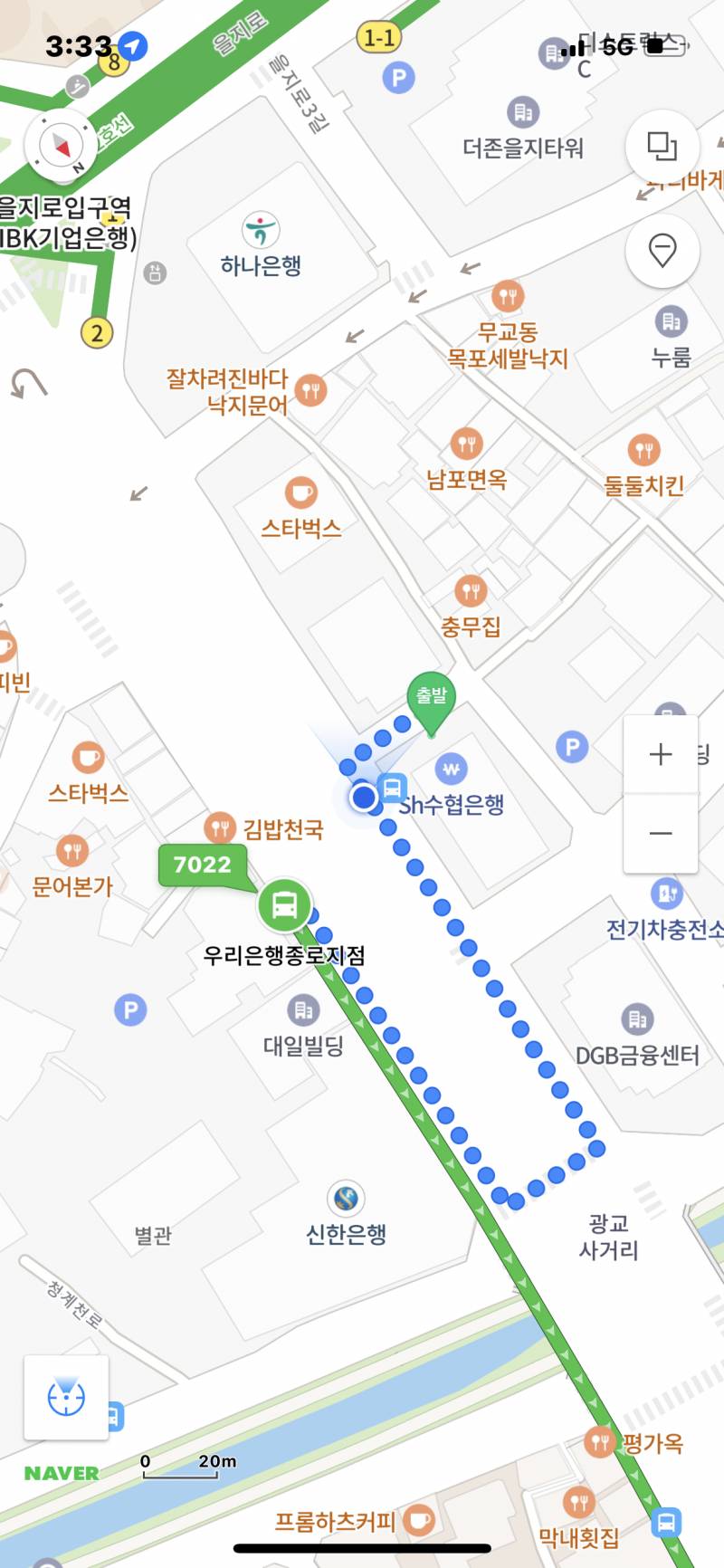Viewport: 724px width, 1568px height.
Task: Open the map layers icon at top right
Action: (x=662, y=145)
